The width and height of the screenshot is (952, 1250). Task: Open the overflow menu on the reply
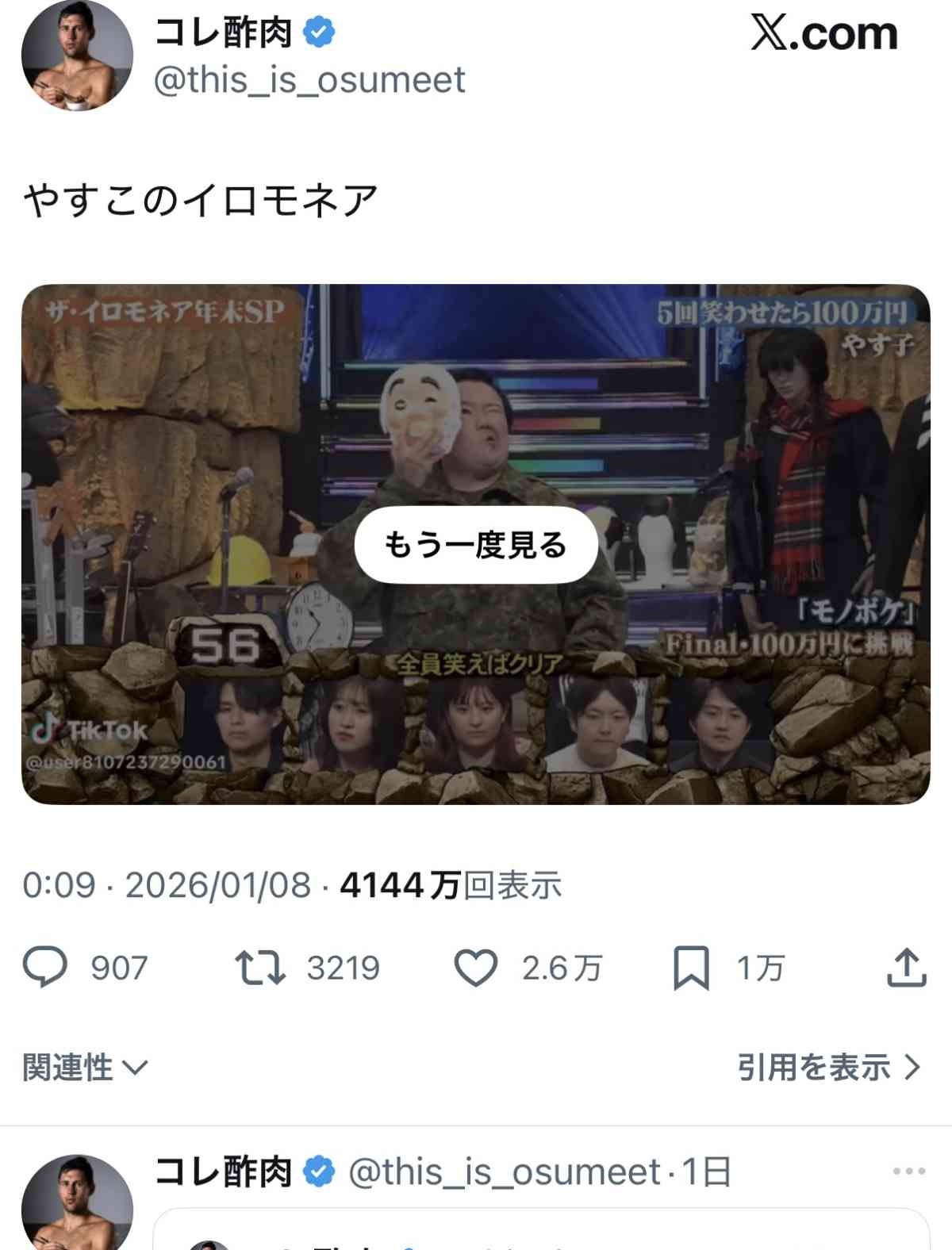(x=908, y=1171)
